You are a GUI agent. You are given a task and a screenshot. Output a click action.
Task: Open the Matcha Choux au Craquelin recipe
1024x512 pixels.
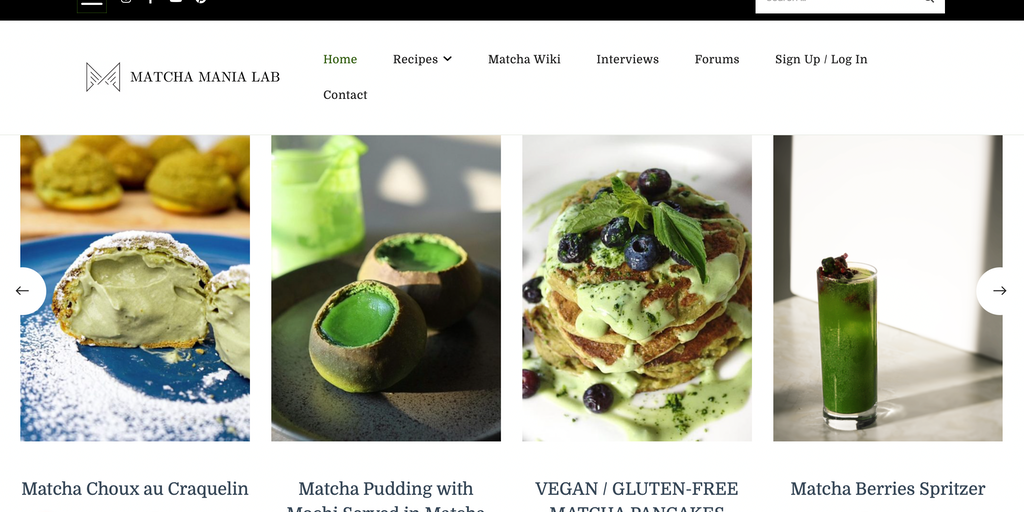(x=135, y=489)
